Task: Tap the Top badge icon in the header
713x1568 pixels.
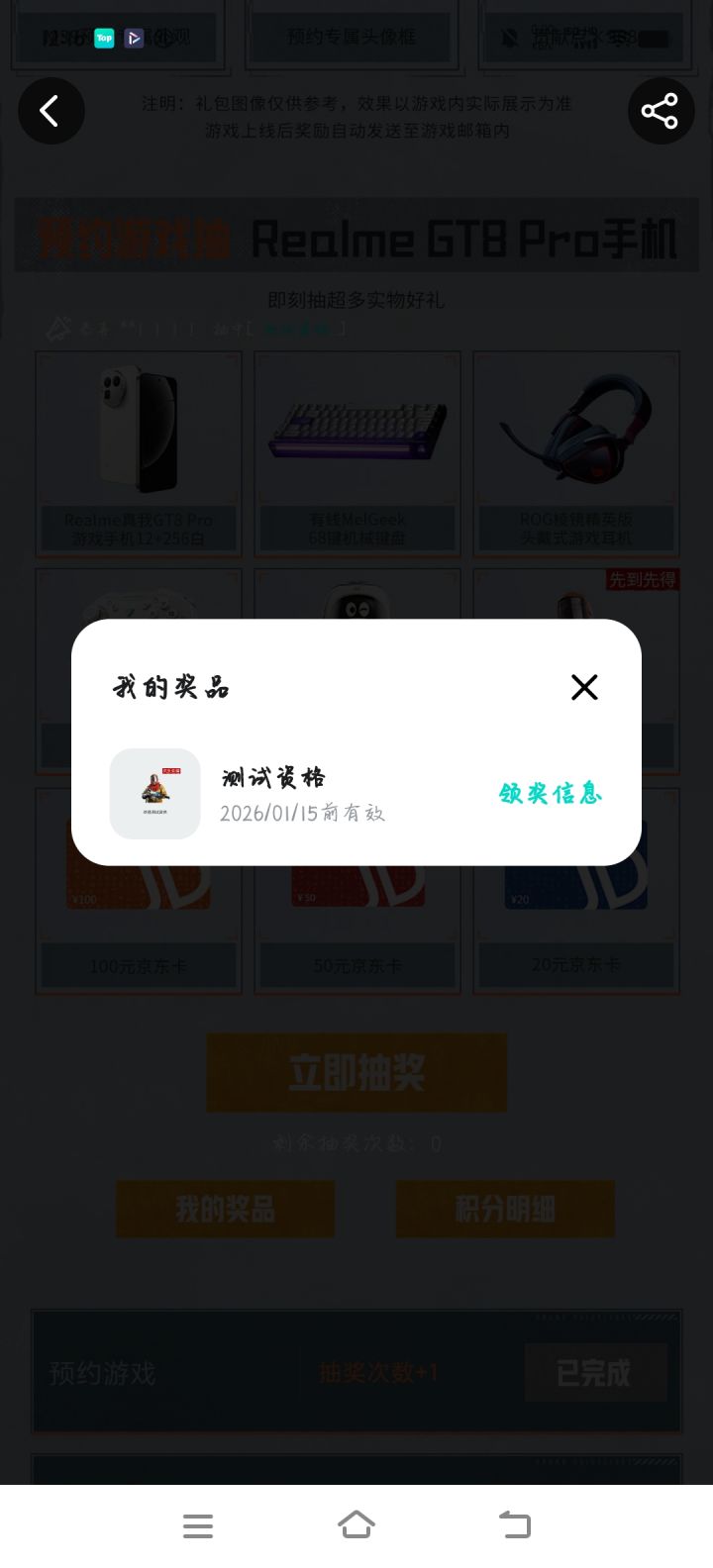Action: 103,39
